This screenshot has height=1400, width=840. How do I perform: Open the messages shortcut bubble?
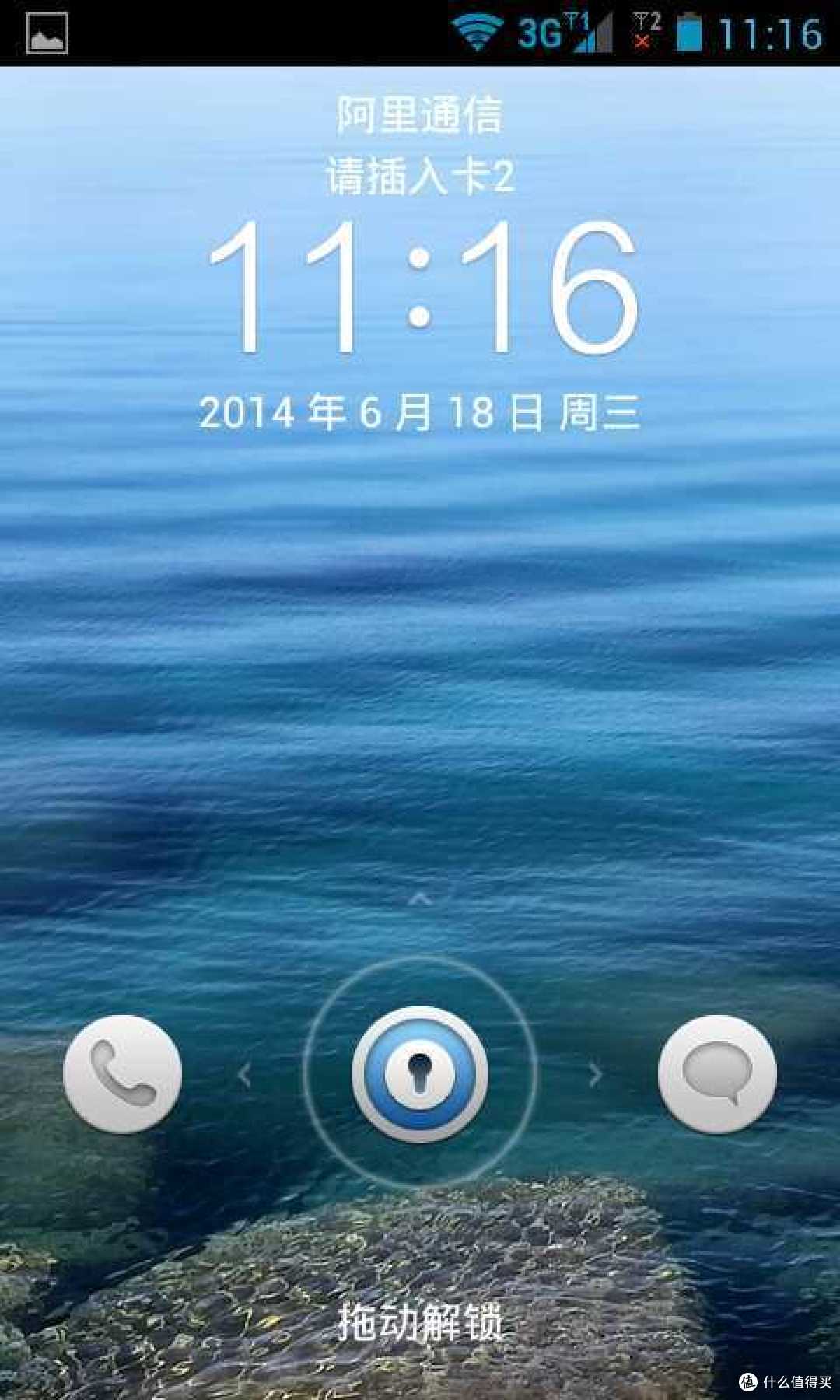tap(717, 1073)
